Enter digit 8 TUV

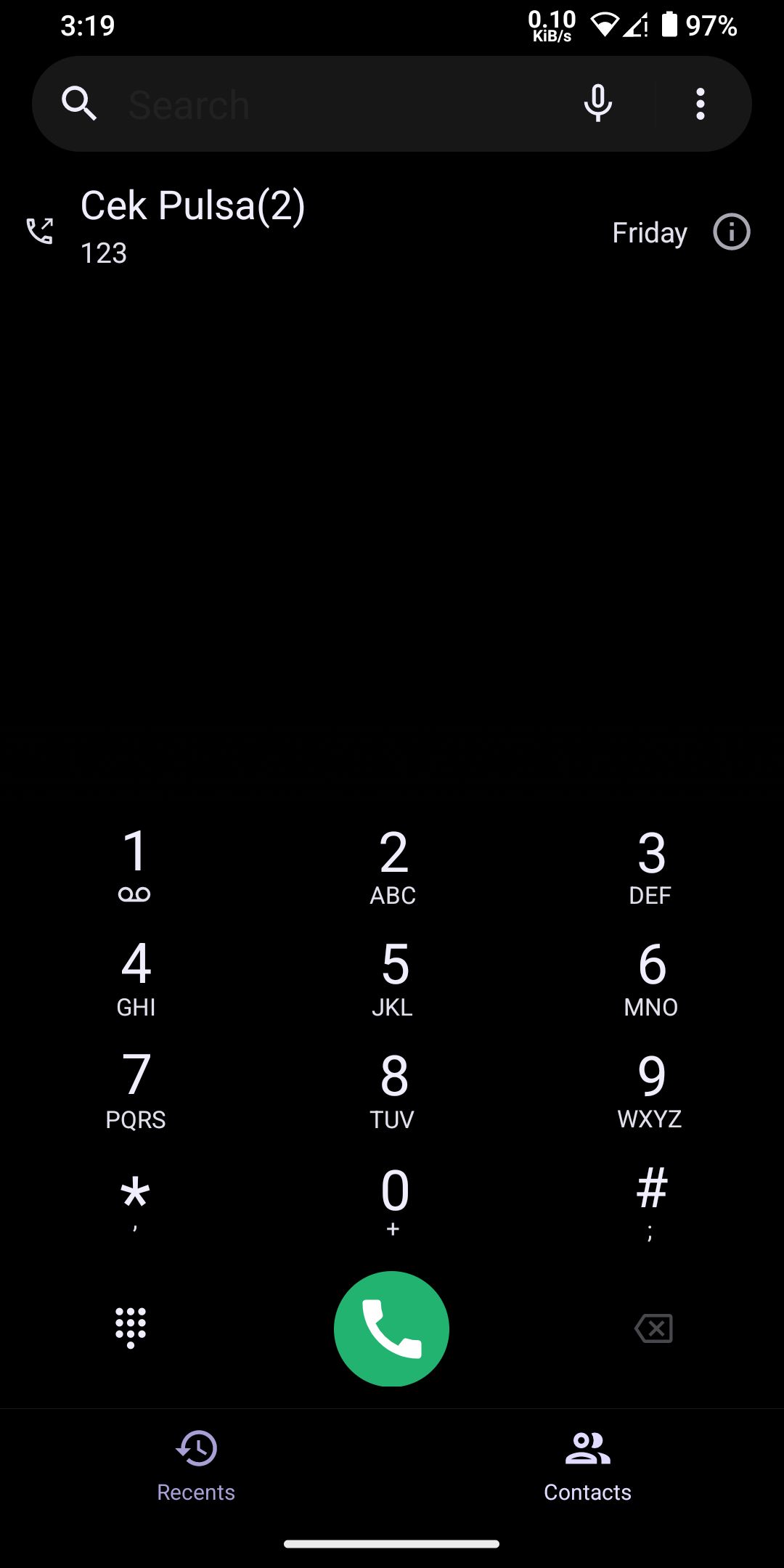tap(393, 1090)
